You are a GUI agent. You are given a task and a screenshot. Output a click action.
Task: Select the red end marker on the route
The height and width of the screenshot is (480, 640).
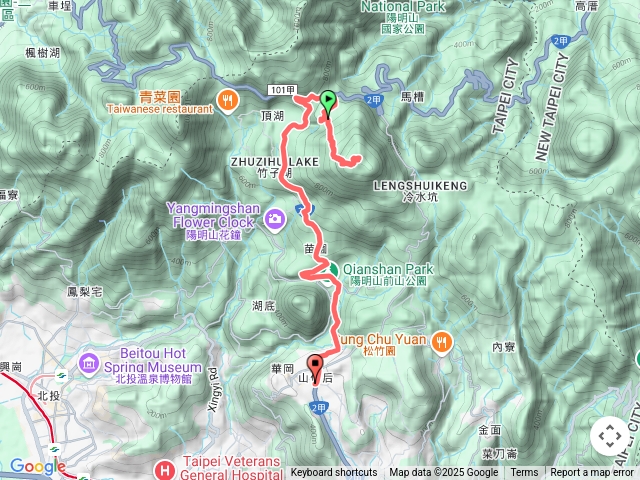(x=316, y=366)
